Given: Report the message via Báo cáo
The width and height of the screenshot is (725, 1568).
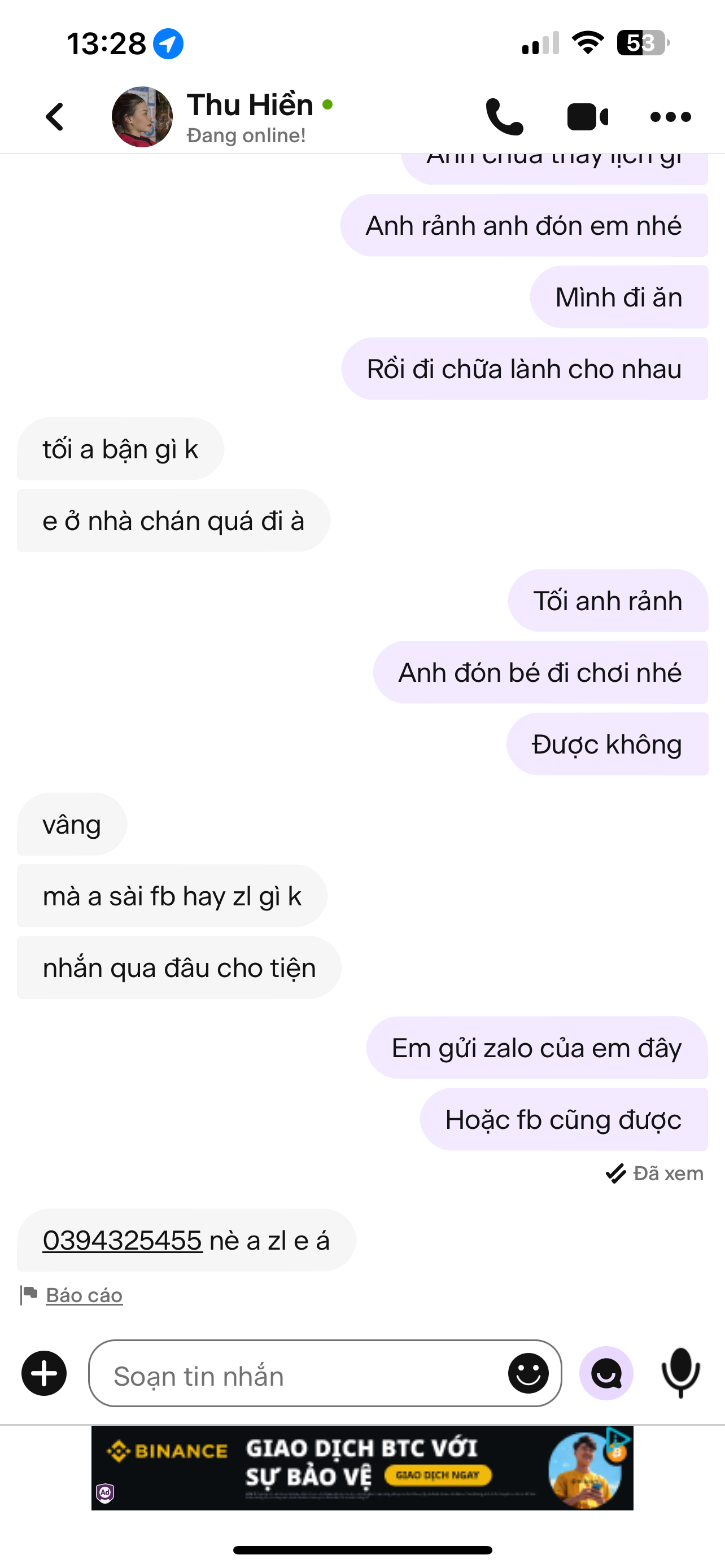Looking at the screenshot, I should [x=84, y=1295].
